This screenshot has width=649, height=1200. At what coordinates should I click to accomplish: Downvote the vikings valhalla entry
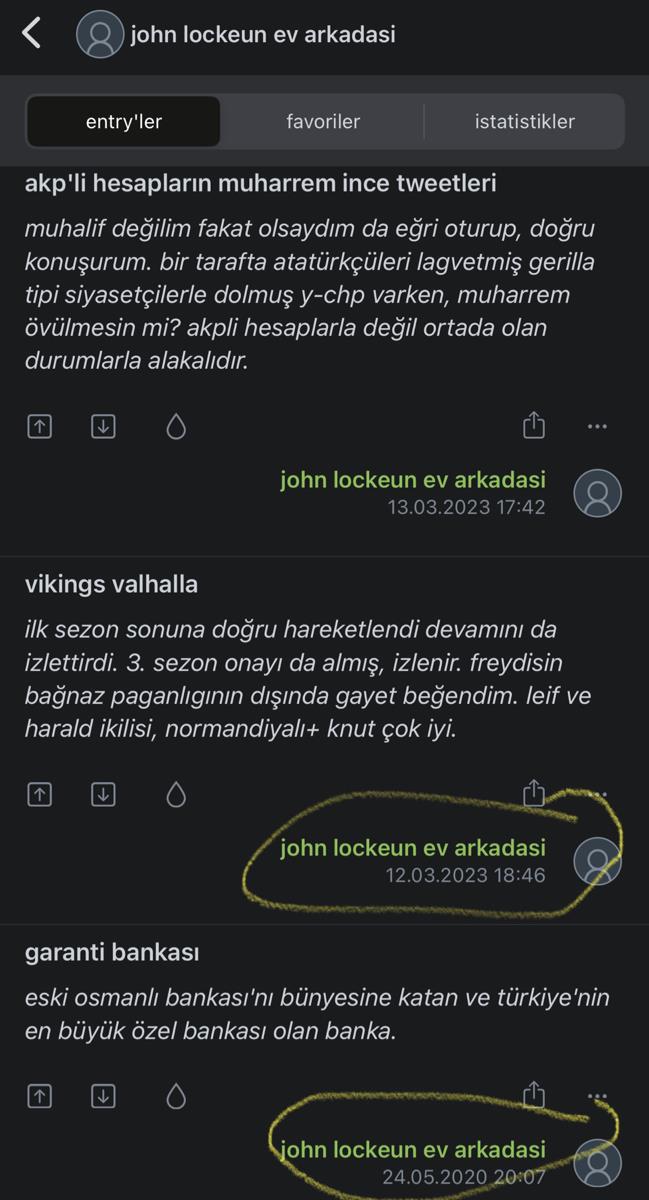(103, 795)
